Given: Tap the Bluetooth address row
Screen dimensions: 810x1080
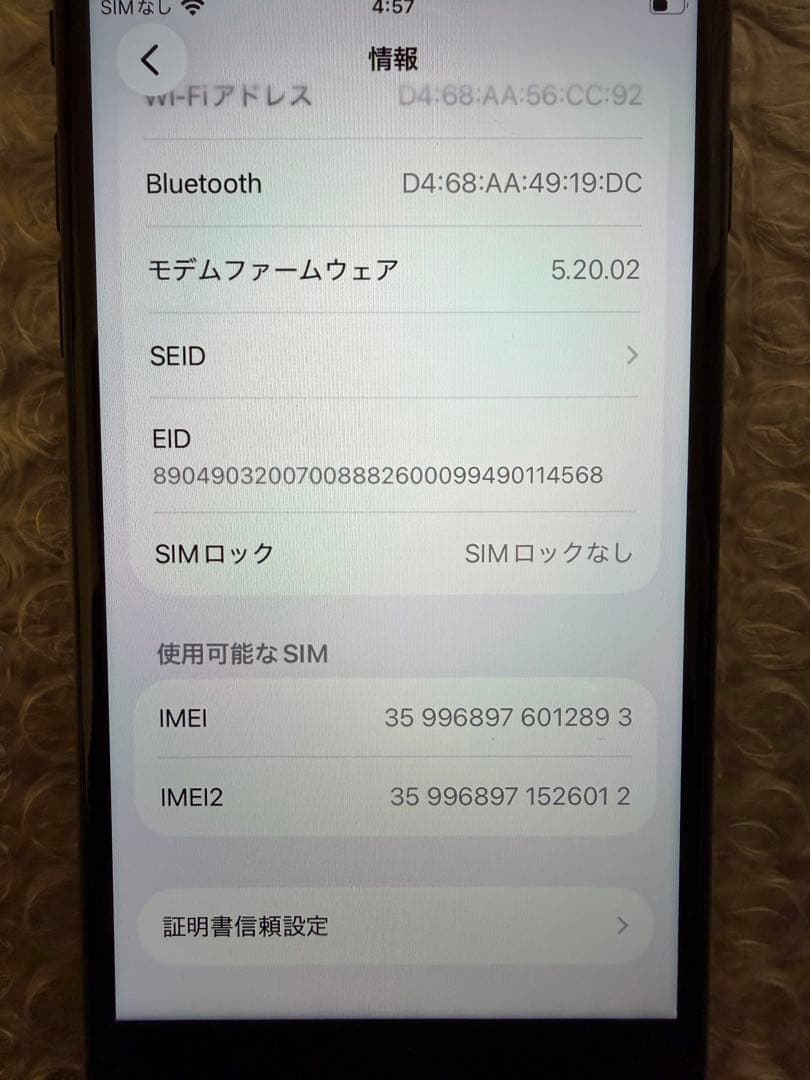Looking at the screenshot, I should (x=395, y=183).
